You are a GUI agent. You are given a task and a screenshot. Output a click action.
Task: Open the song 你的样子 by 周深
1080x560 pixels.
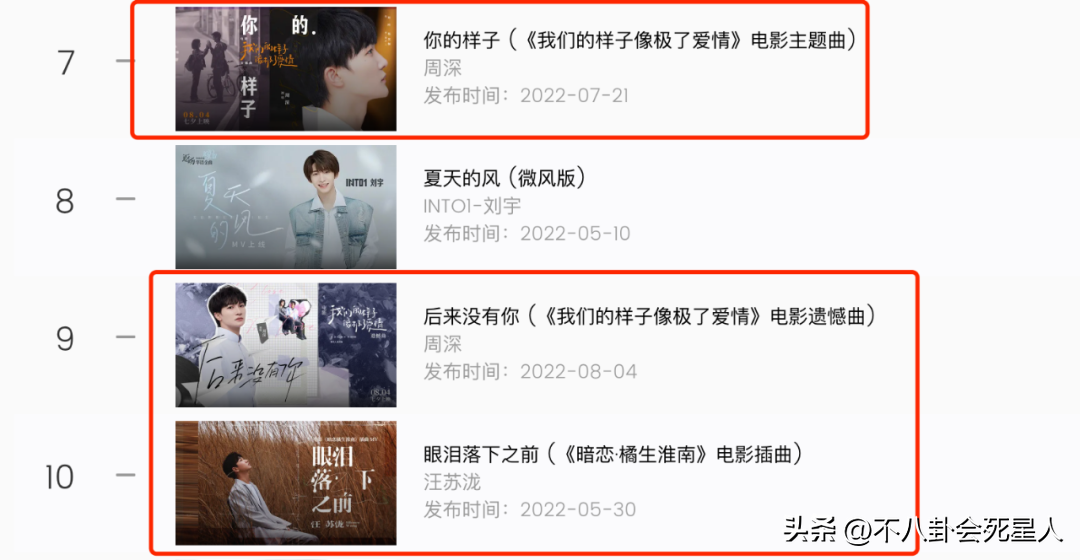[x=640, y=41]
